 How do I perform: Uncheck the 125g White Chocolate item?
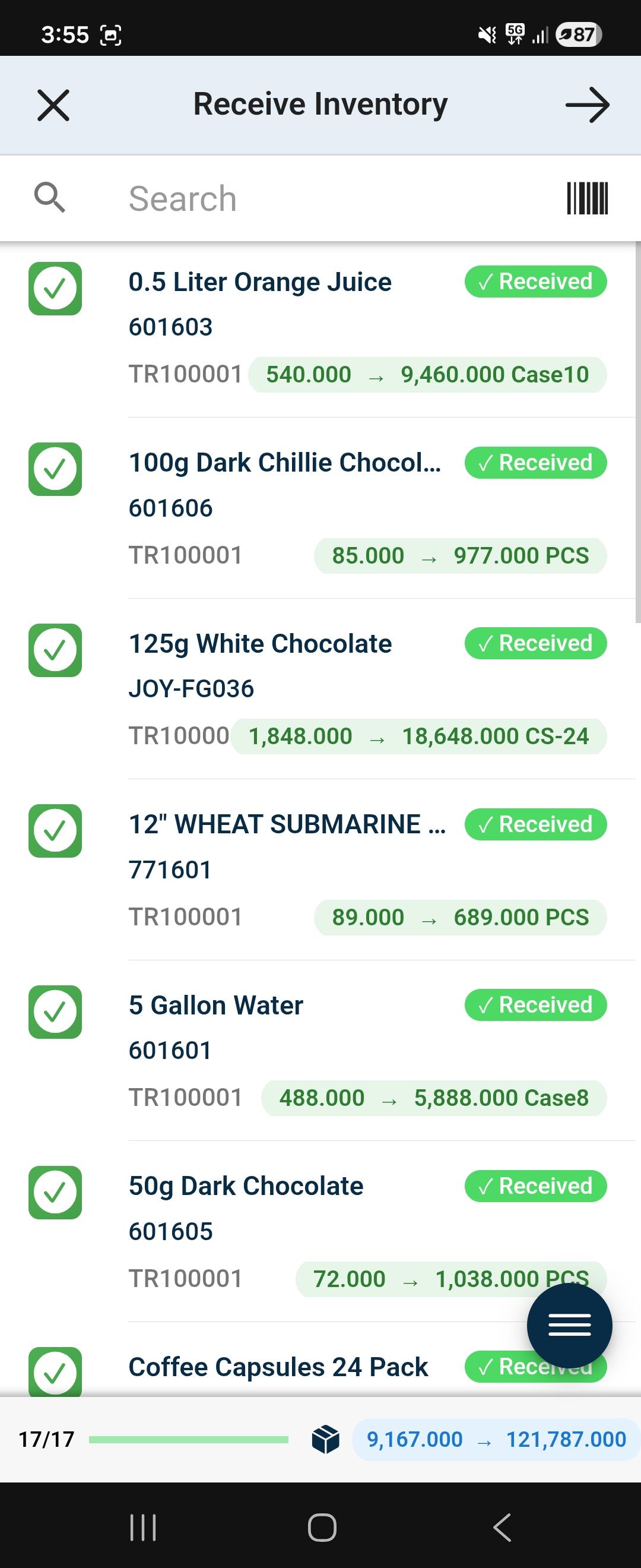pyautogui.click(x=55, y=651)
